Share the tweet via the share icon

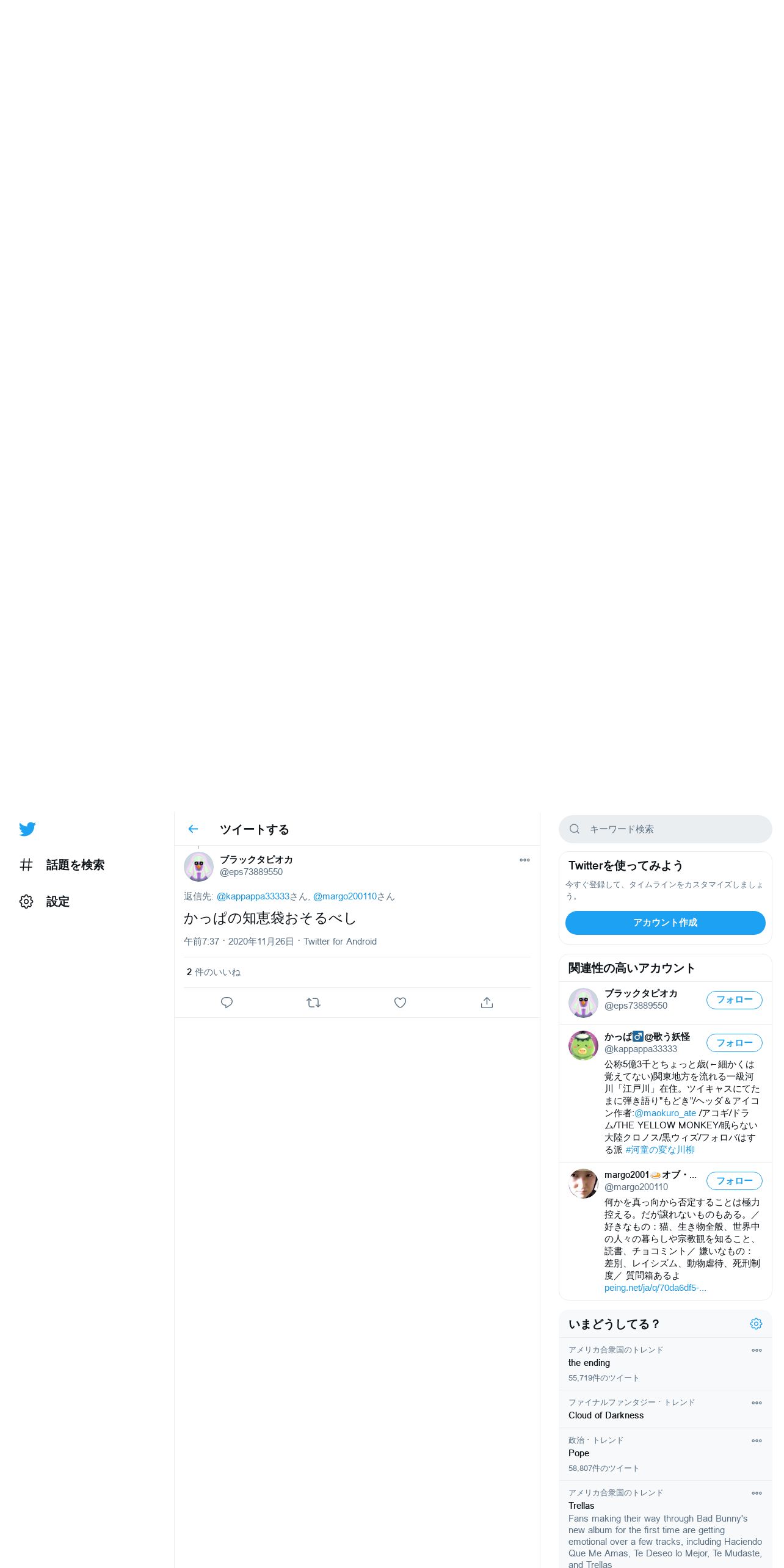(487, 1003)
